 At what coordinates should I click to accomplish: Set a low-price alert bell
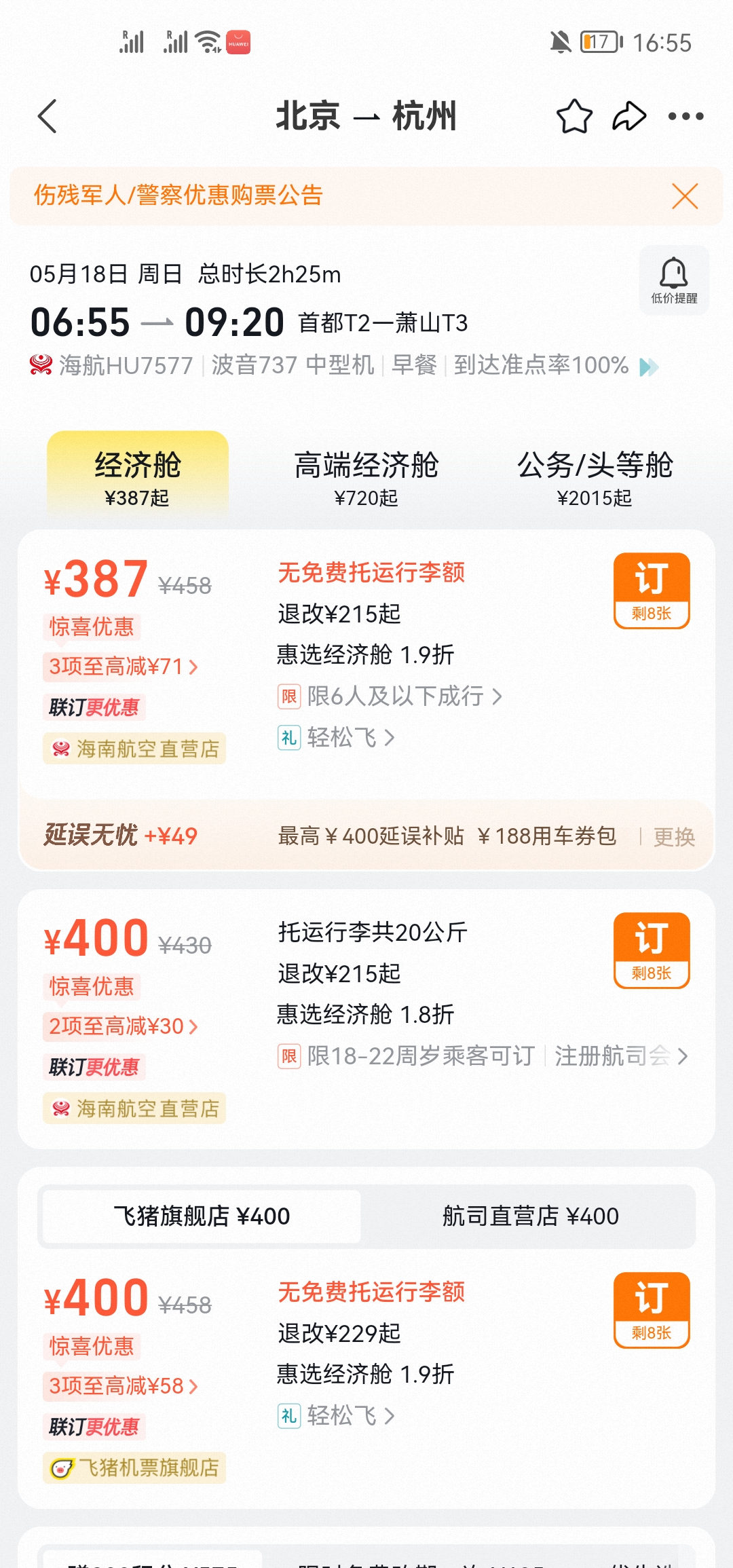[674, 280]
